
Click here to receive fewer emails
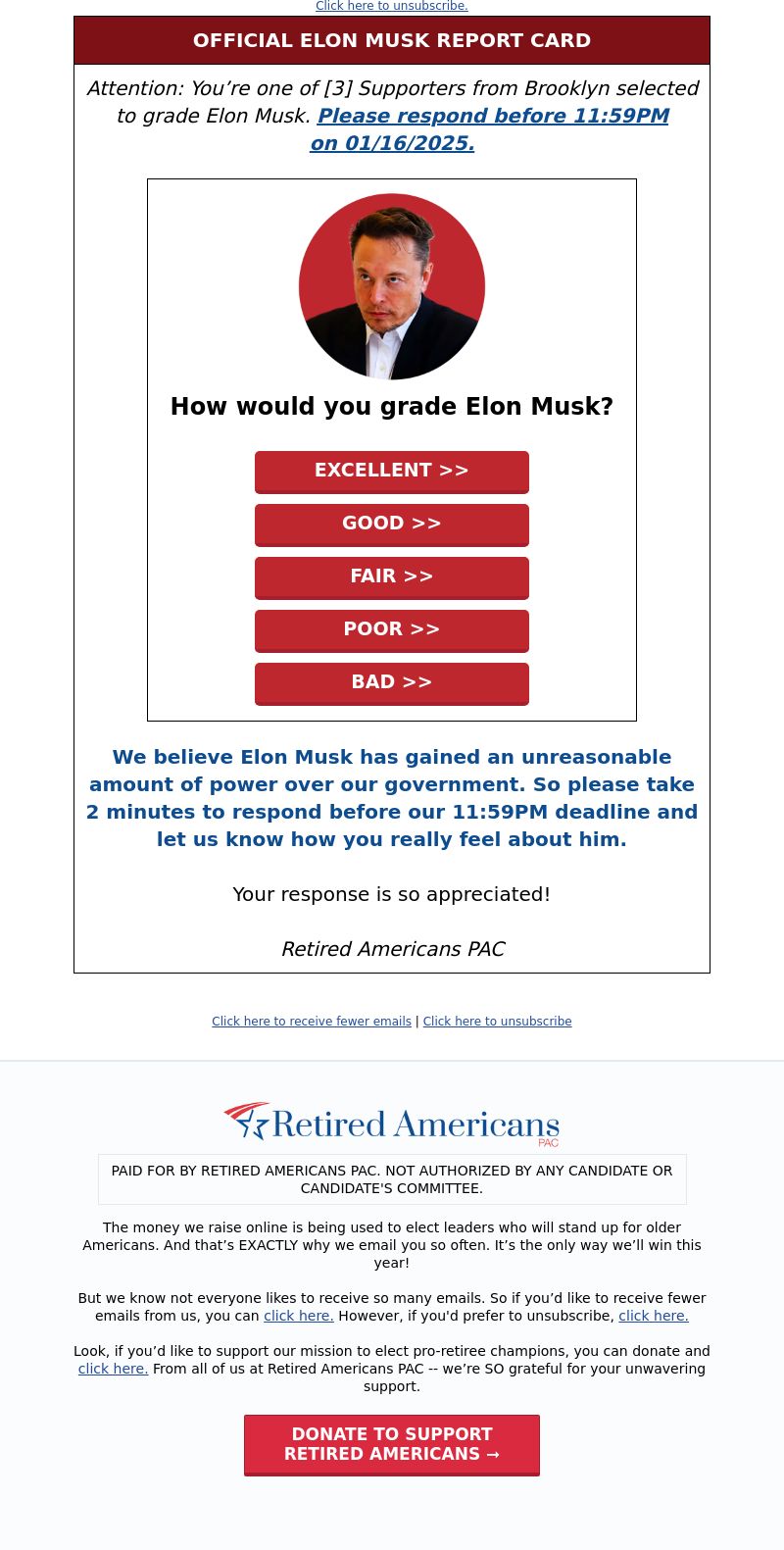(x=312, y=1022)
